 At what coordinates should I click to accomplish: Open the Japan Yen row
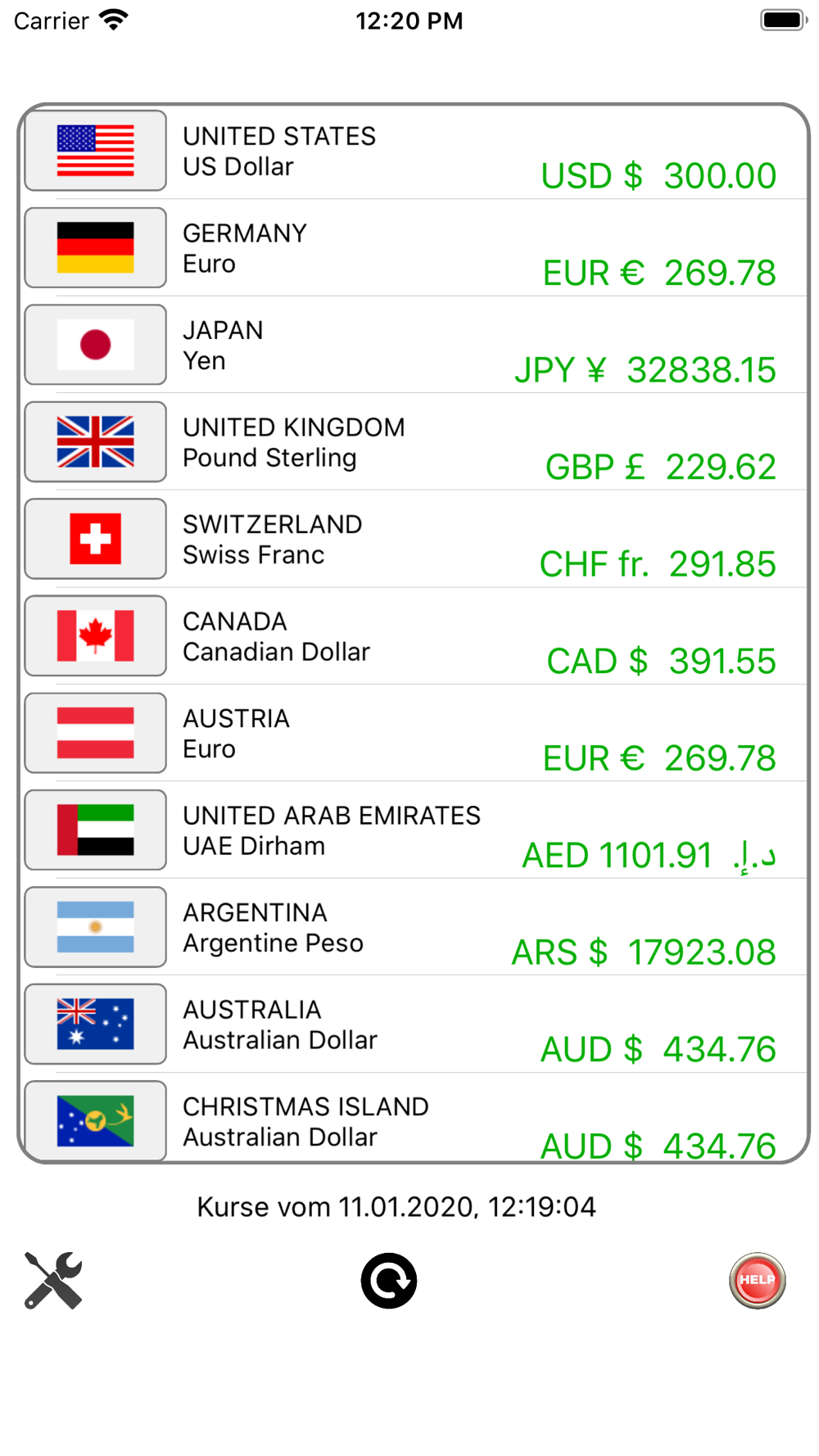point(414,345)
